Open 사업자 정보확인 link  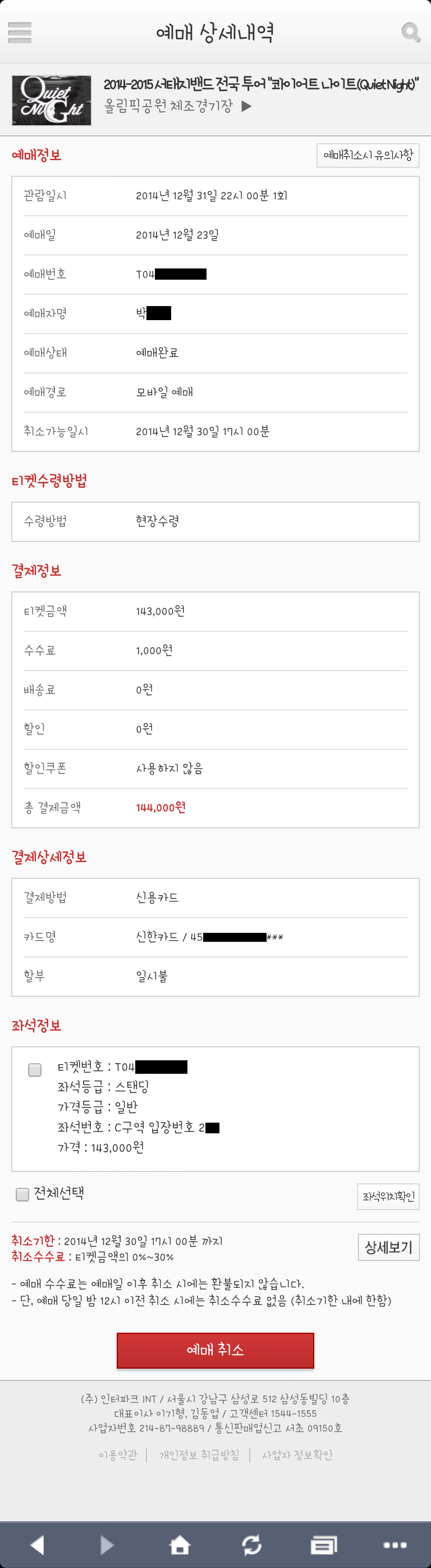tap(297, 1455)
